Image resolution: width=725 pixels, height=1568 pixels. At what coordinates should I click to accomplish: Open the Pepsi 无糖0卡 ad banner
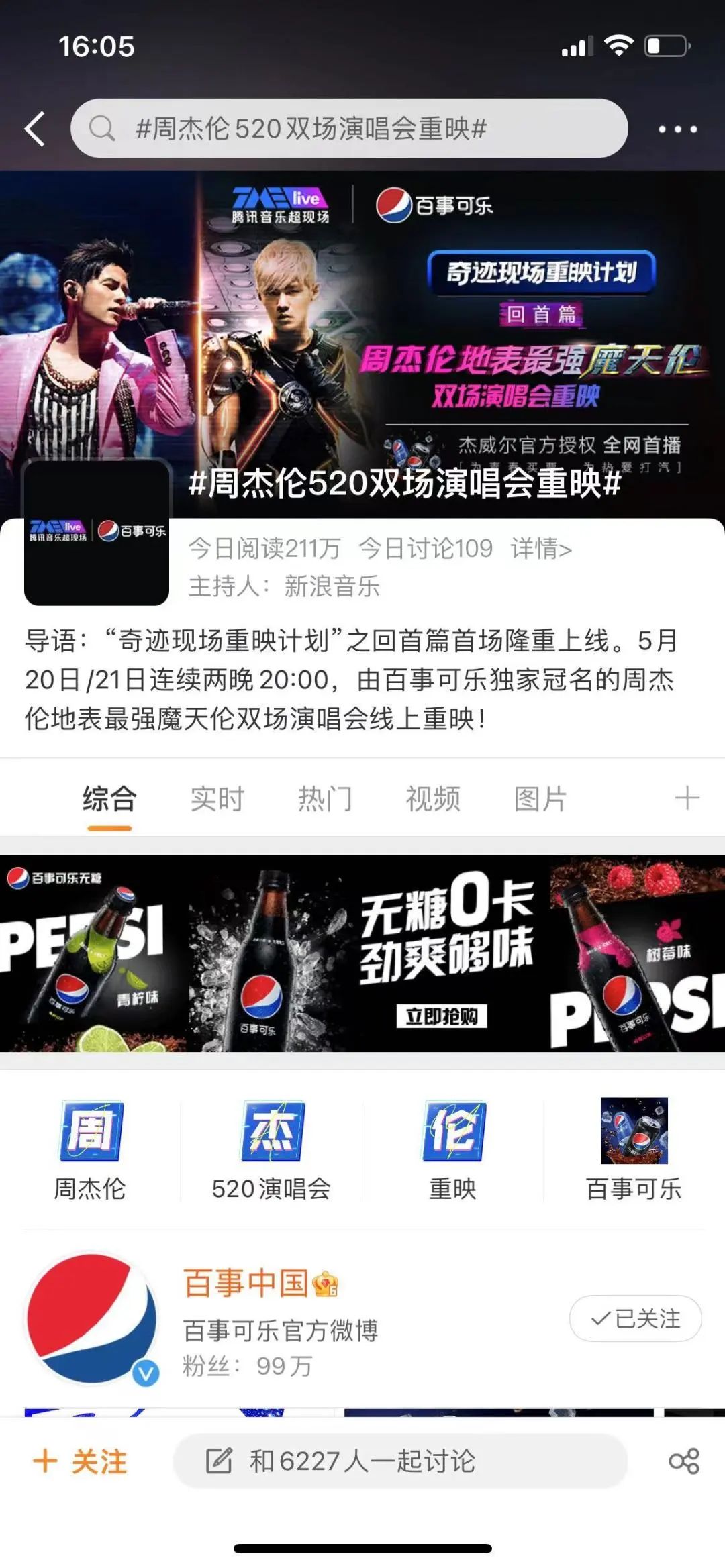[362, 953]
